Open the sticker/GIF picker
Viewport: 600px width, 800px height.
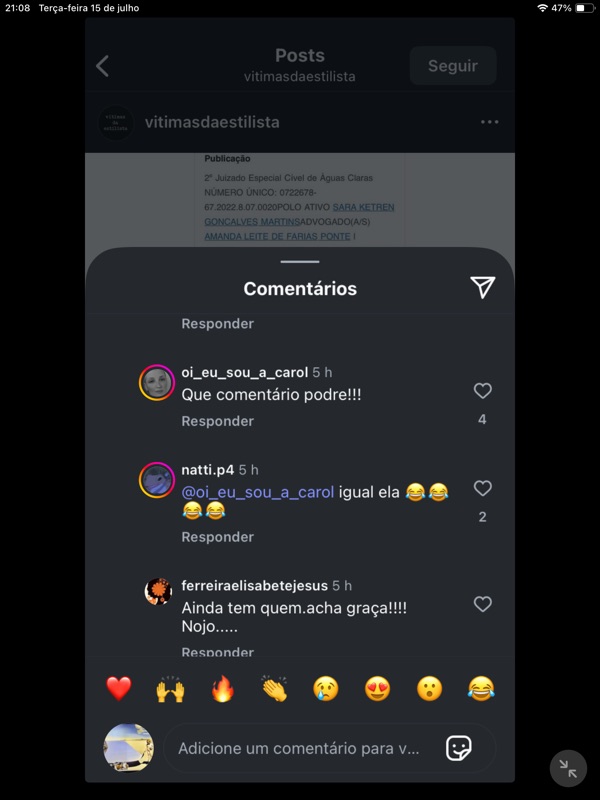pos(459,747)
